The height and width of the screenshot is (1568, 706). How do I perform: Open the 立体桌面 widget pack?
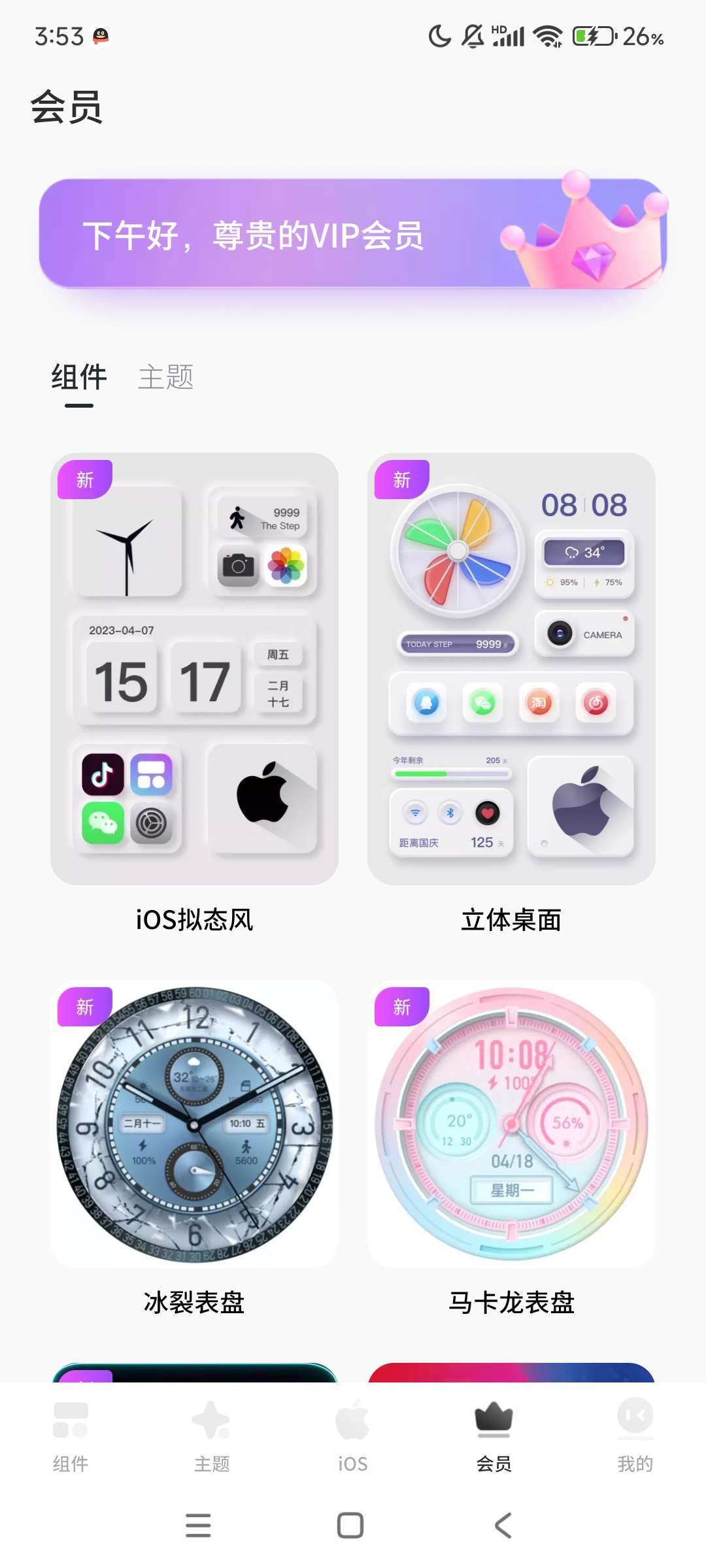511,668
